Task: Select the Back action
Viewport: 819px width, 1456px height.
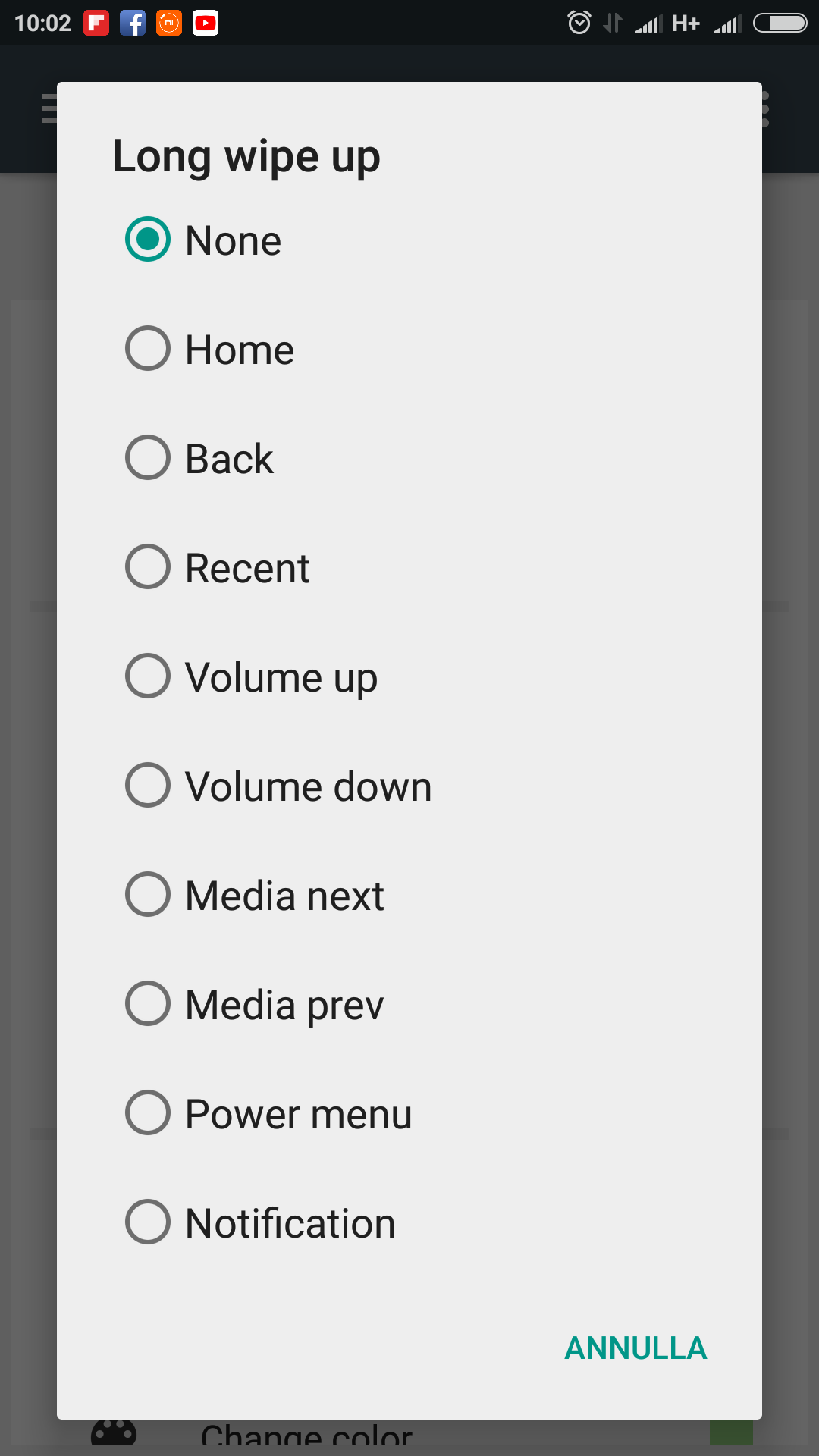Action: 409,458
